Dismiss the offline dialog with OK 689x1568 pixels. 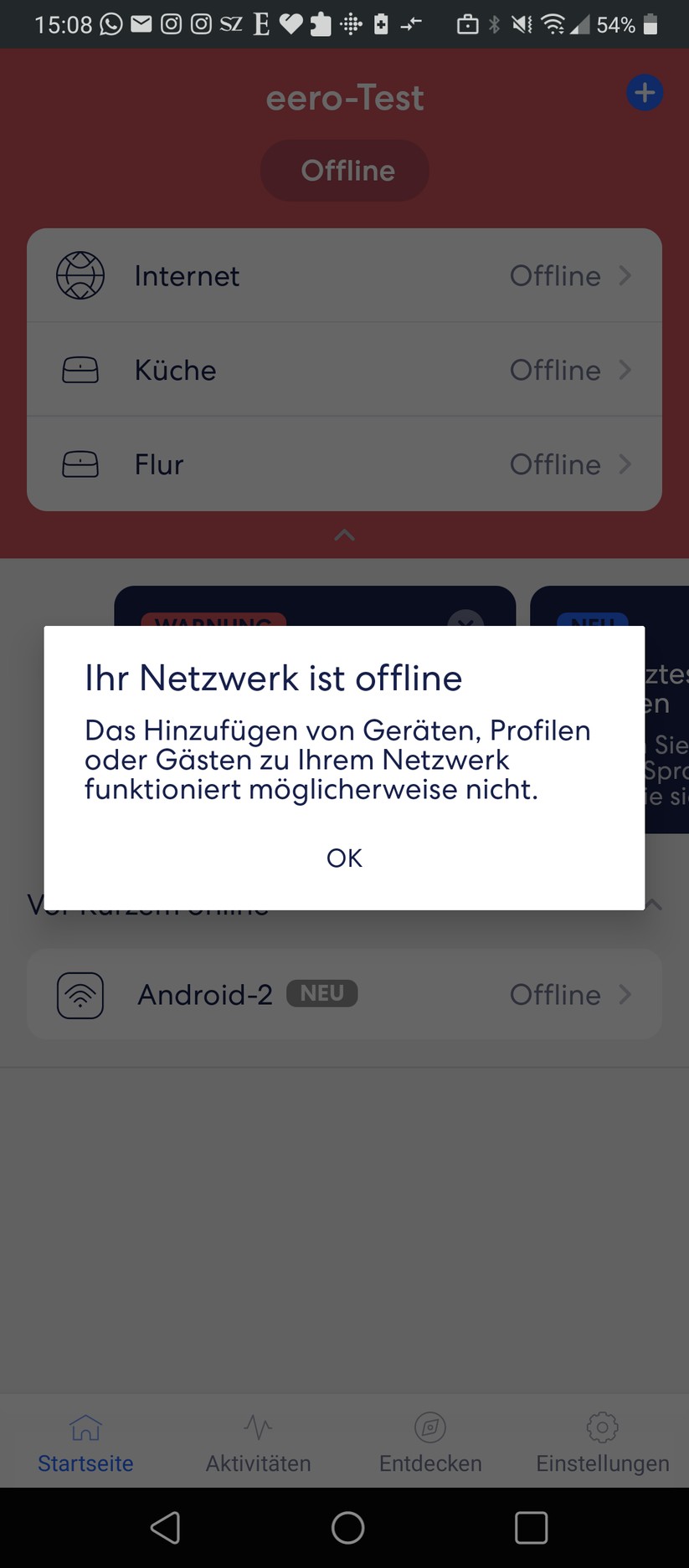pos(343,858)
